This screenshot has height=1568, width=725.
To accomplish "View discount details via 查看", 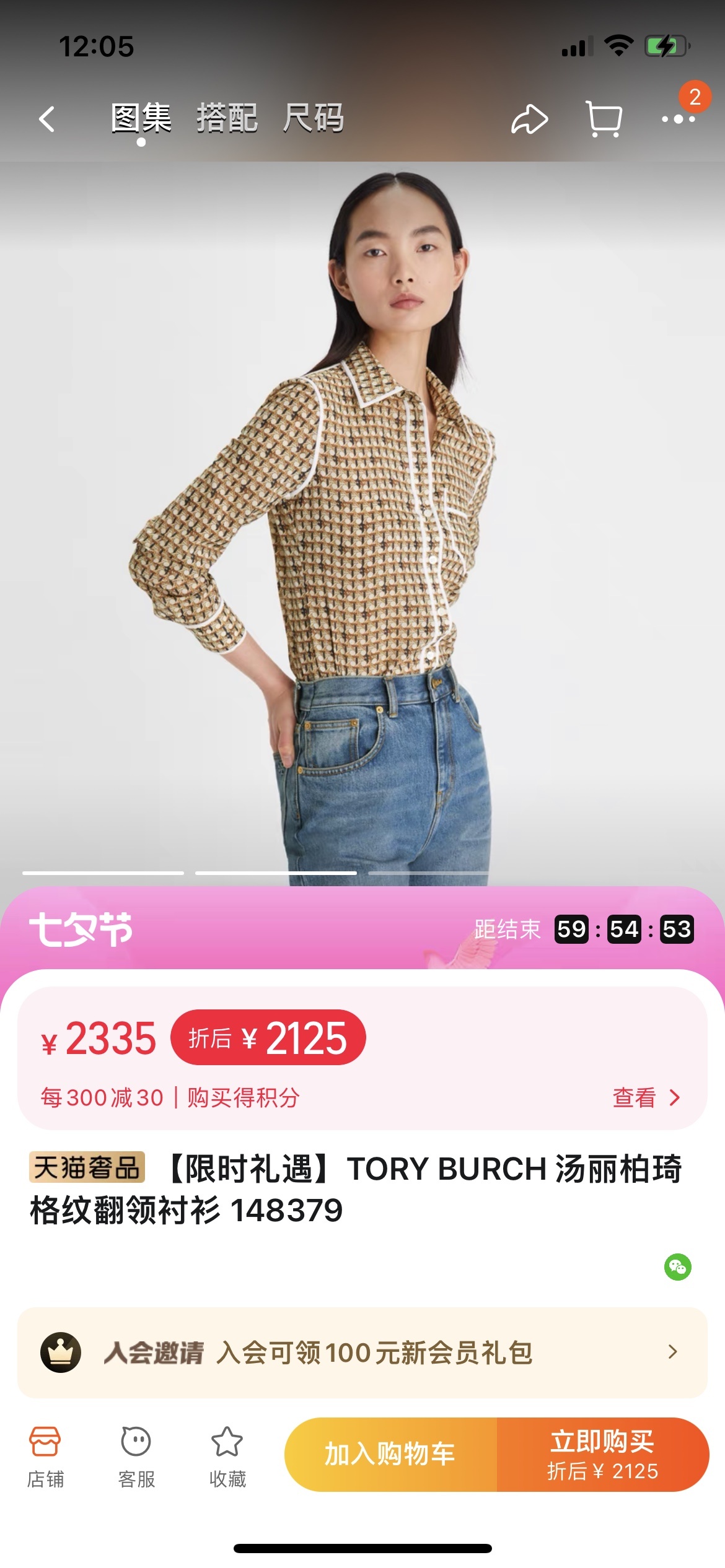I will click(646, 1097).
